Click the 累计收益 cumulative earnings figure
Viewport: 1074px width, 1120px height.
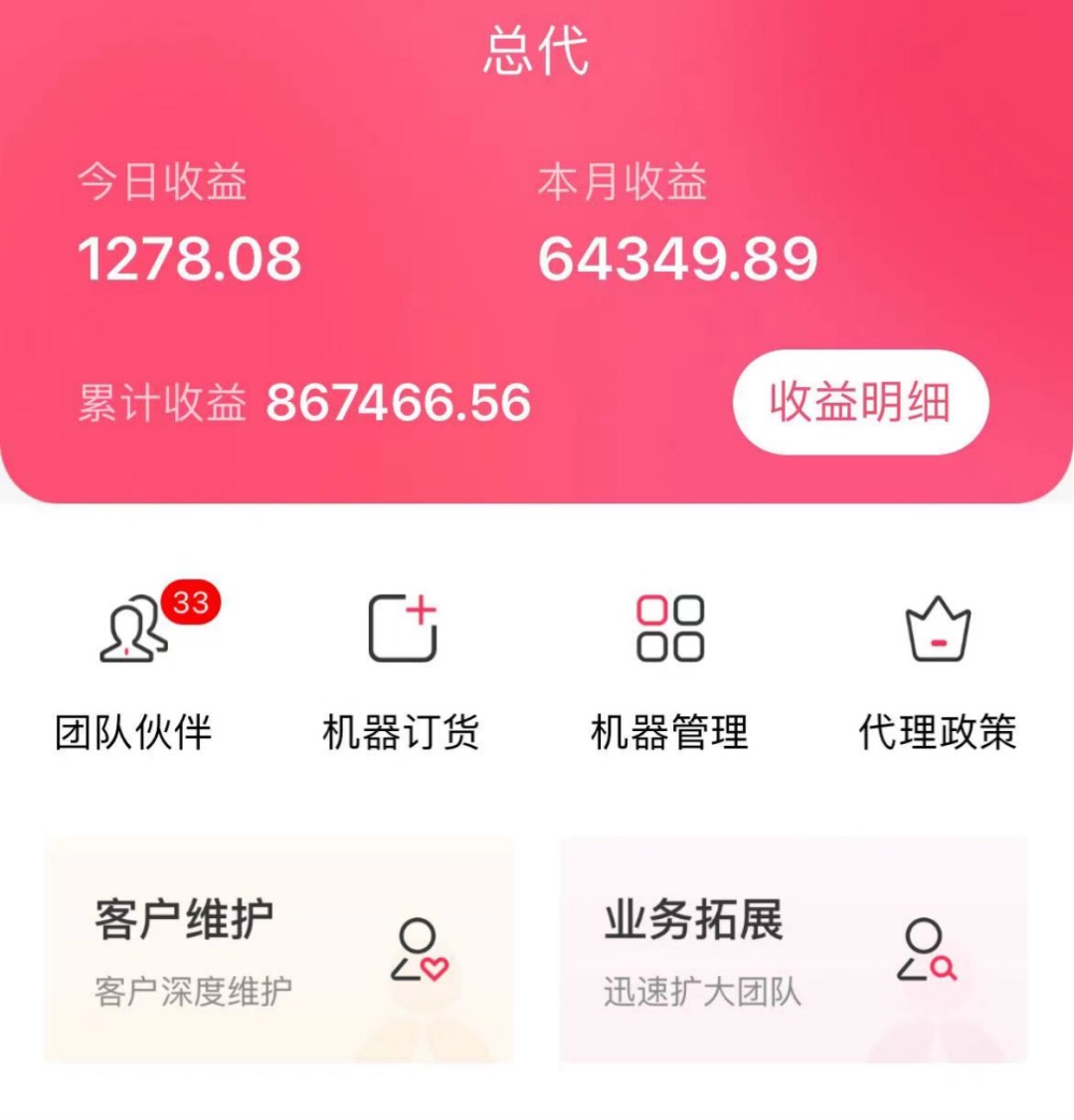[398, 403]
